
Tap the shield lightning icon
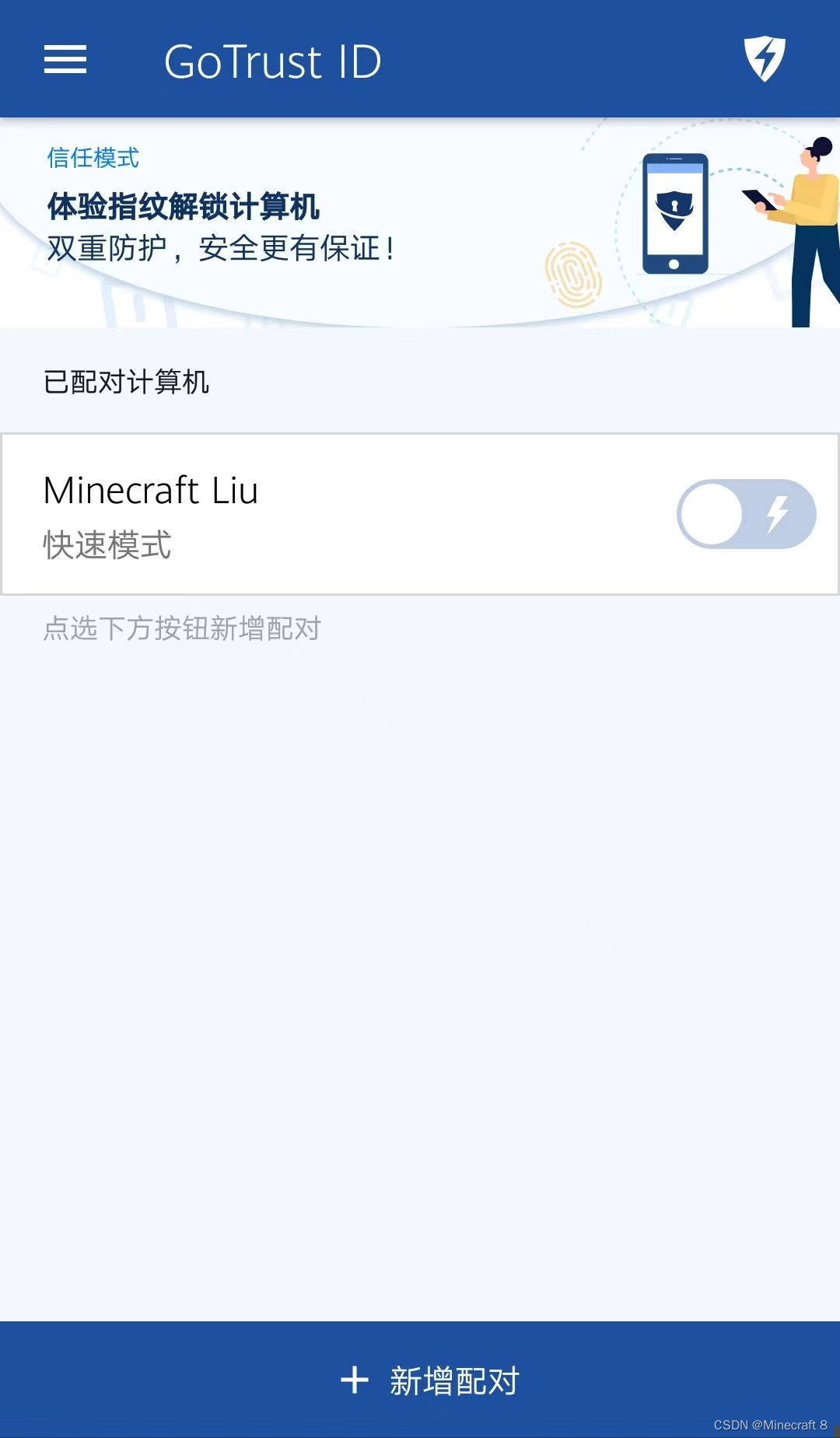click(x=765, y=59)
